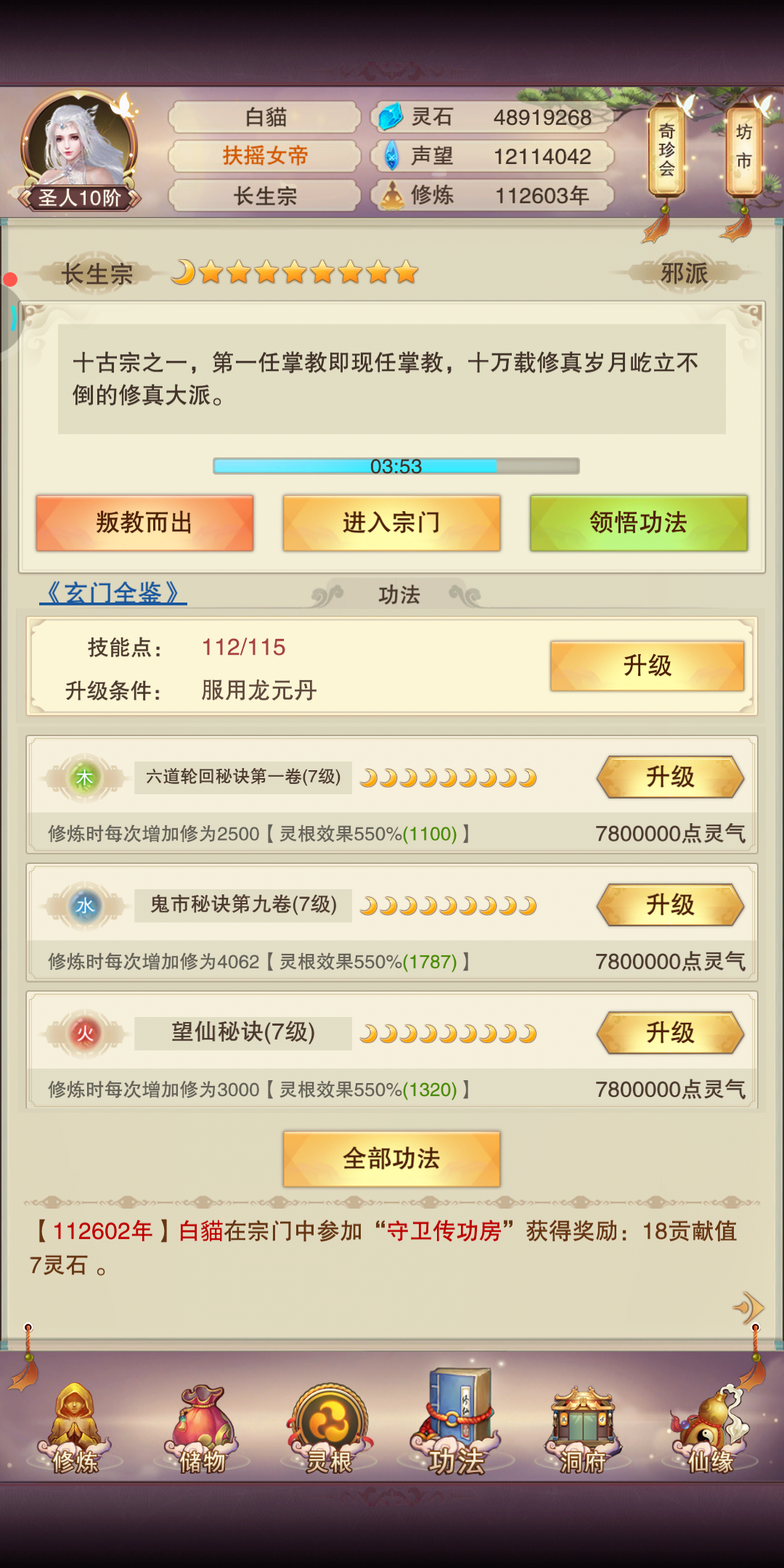Viewport: 784px width, 1568px height.
Task: Expand the event log arrow
Action: click(750, 1308)
